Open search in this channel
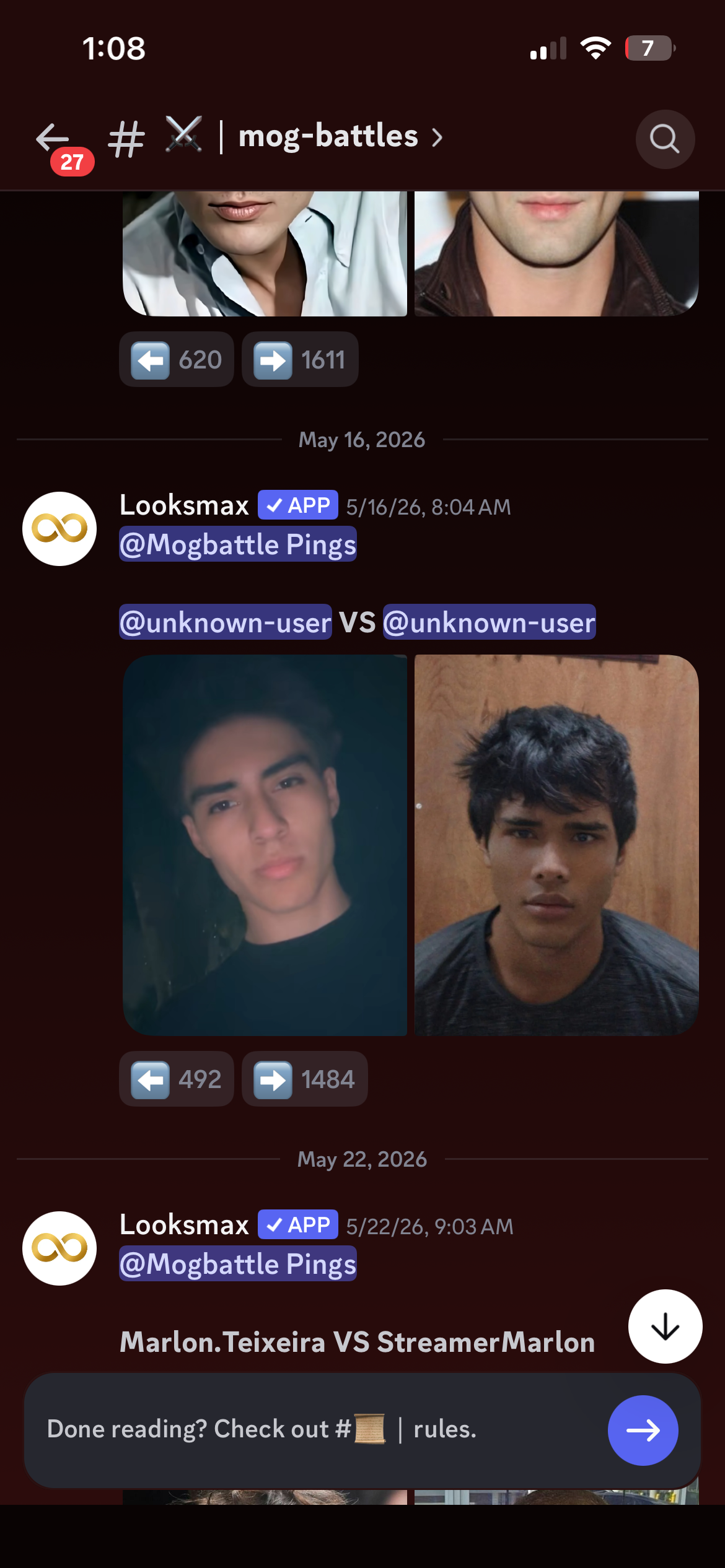725x1568 pixels. tap(665, 139)
